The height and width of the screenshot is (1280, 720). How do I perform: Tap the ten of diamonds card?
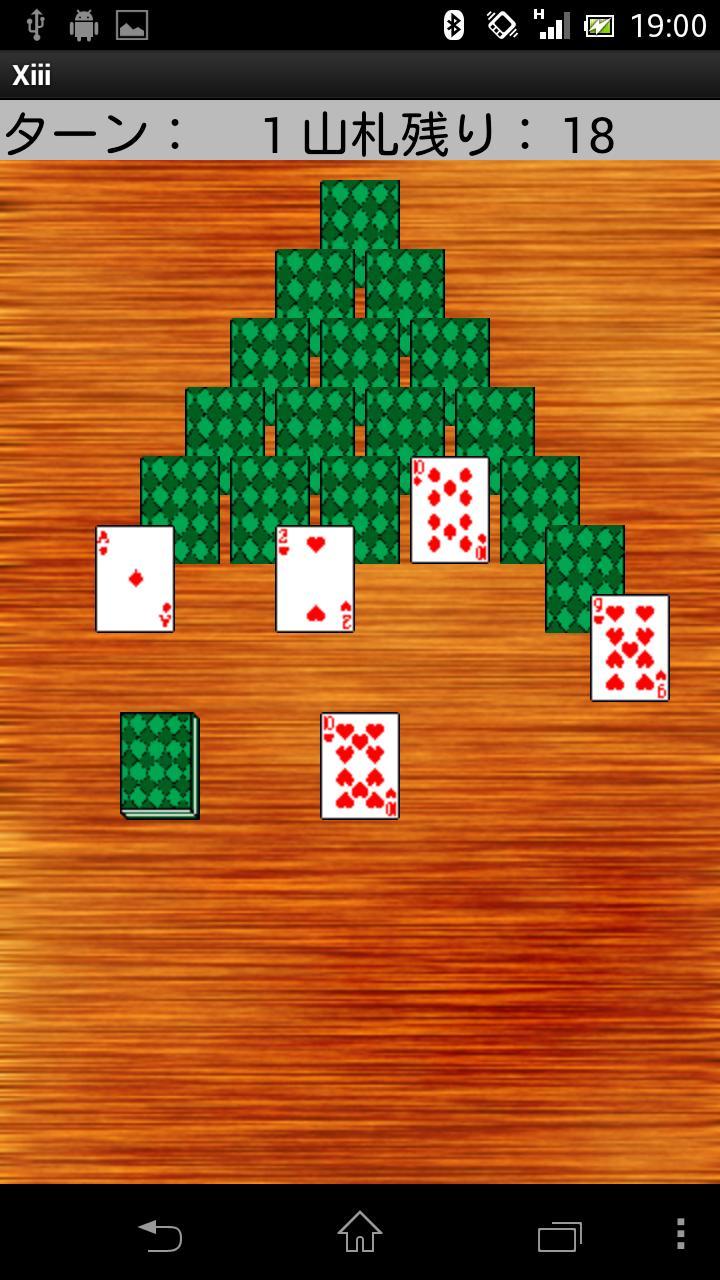pyautogui.click(x=450, y=510)
